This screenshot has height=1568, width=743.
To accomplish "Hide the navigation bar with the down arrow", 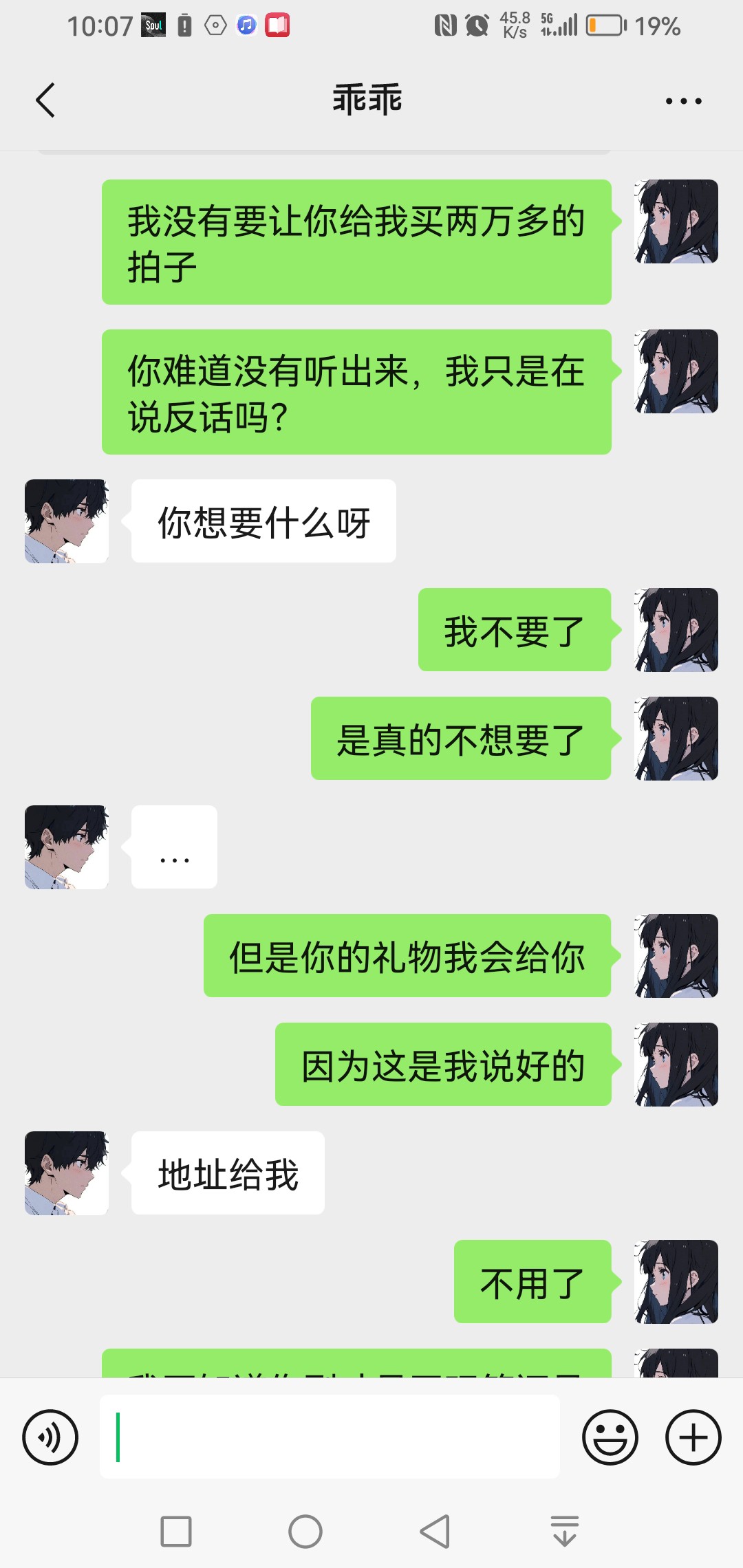I will click(x=565, y=1532).
